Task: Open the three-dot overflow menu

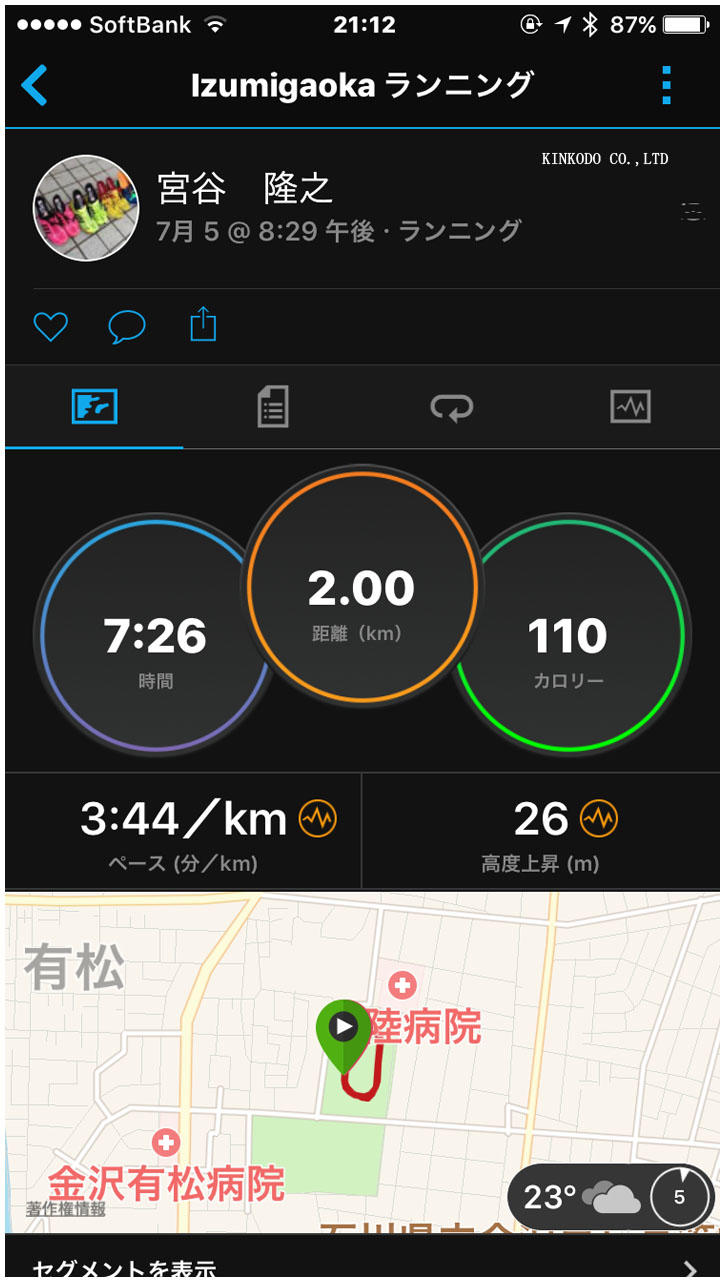Action: [667, 86]
